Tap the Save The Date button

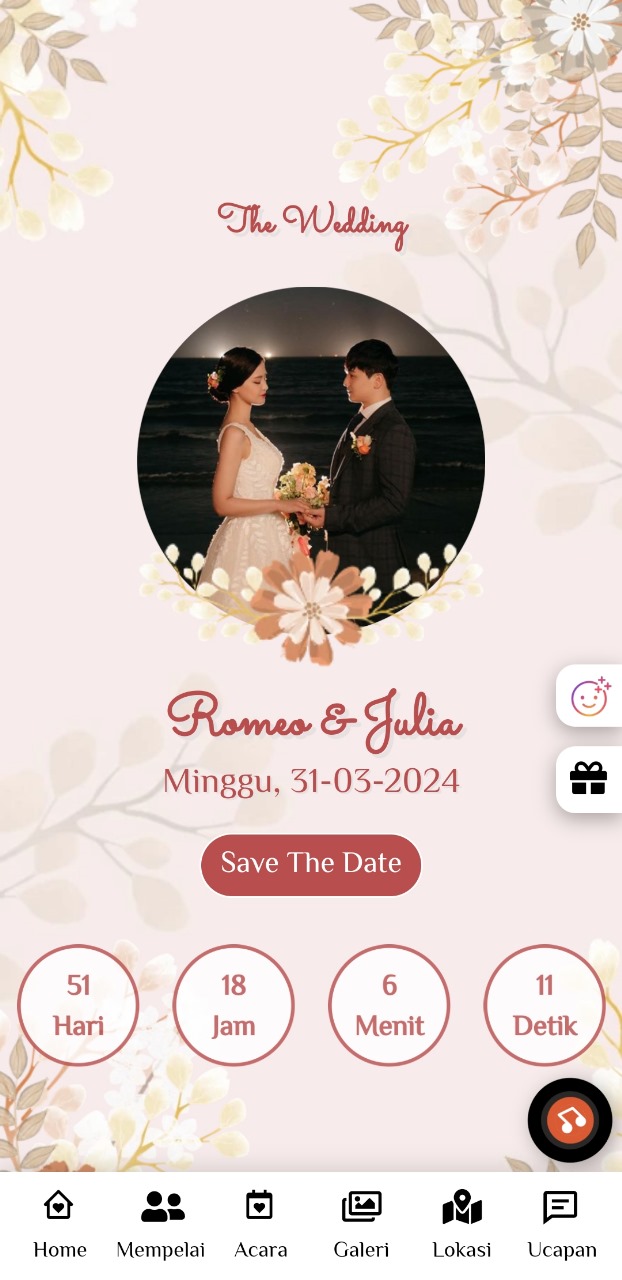tap(311, 864)
